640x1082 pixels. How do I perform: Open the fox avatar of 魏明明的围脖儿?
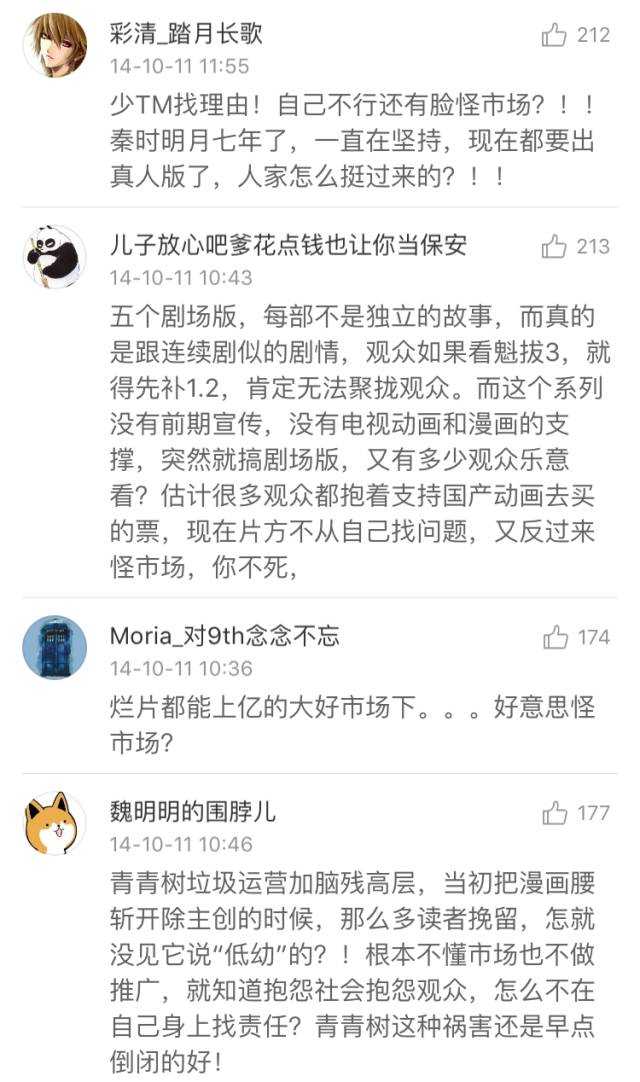point(54,823)
